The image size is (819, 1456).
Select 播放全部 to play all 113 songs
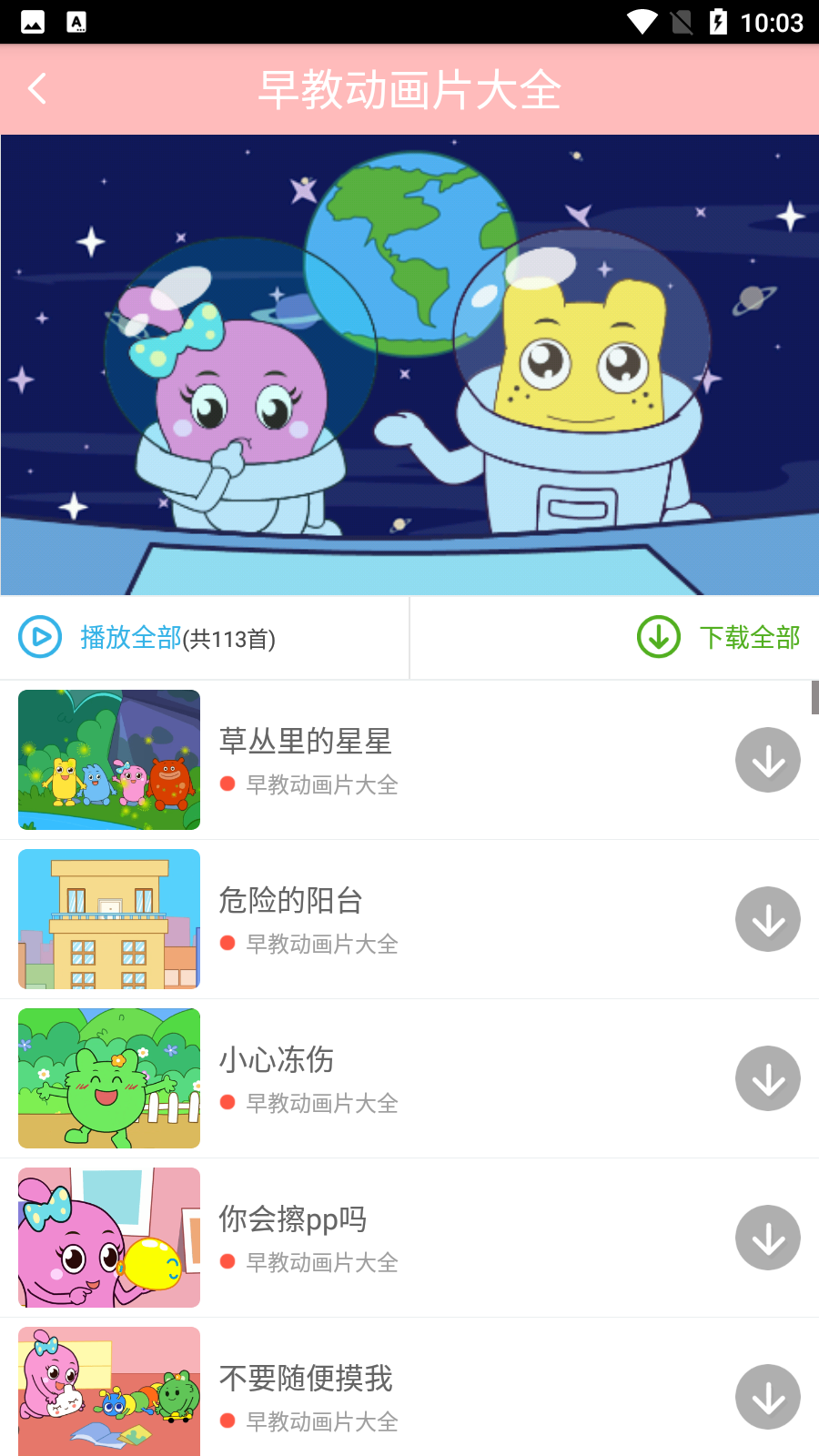tap(132, 637)
